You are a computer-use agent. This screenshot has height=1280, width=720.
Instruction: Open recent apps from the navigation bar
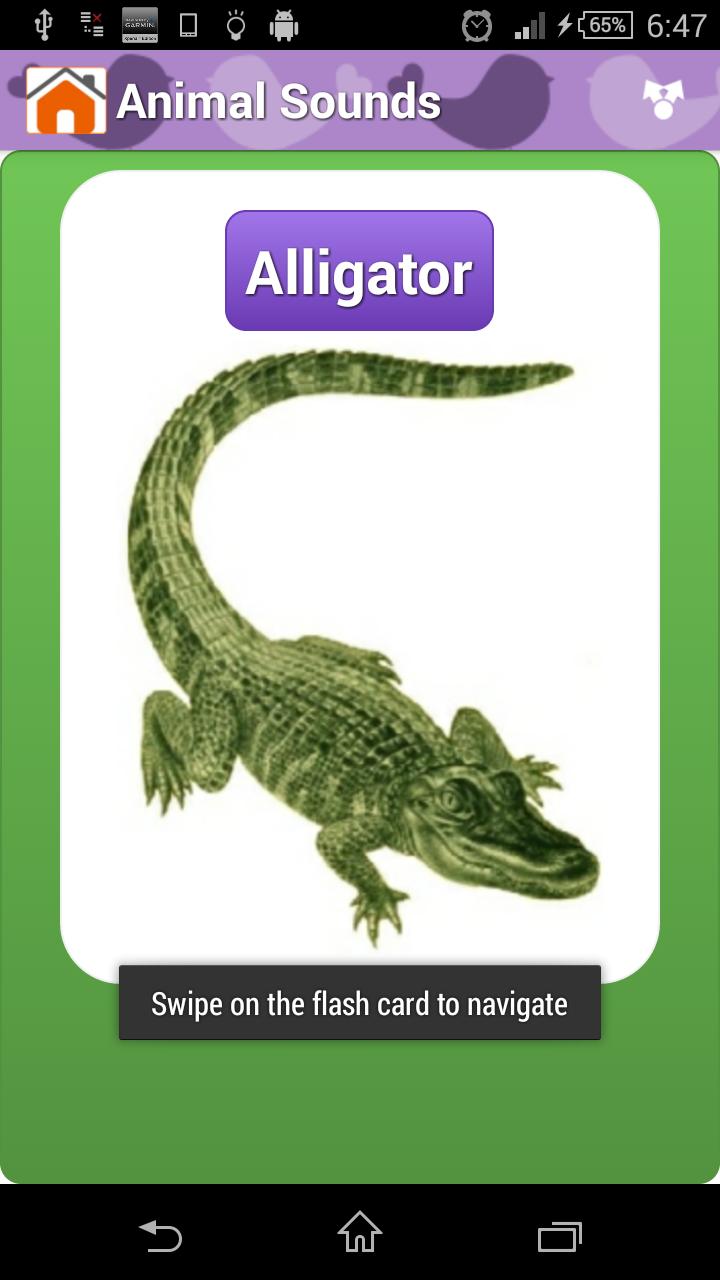559,1236
